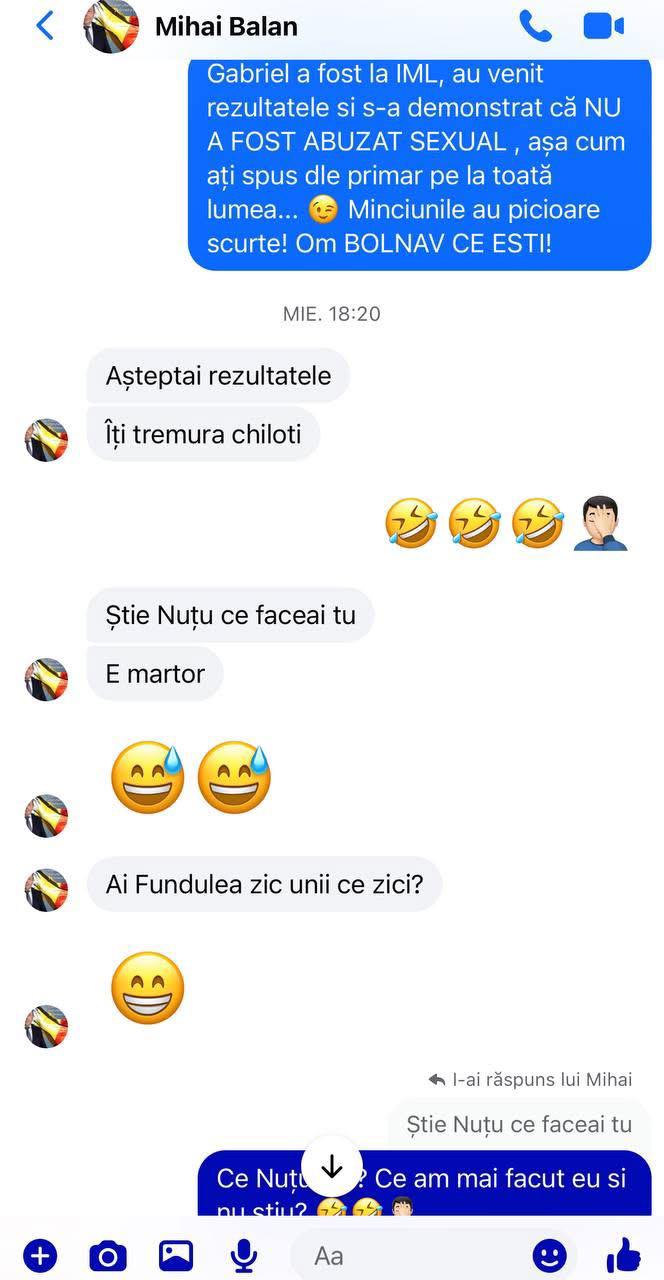This screenshot has height=1280, width=664.
Task: Jump to the latest messages with the down arrow
Action: tap(331, 1166)
